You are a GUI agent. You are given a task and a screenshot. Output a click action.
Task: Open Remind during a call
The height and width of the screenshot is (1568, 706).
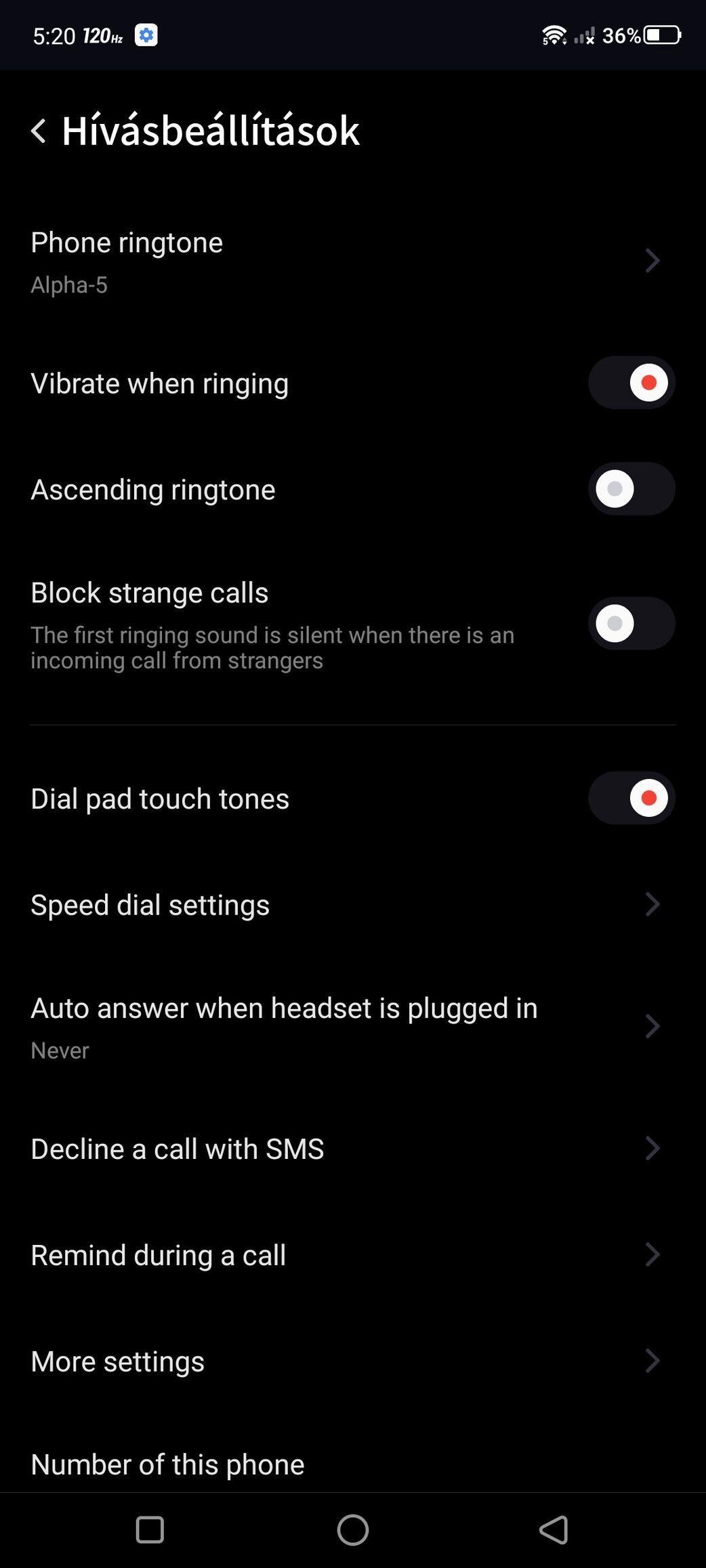pos(353,1255)
